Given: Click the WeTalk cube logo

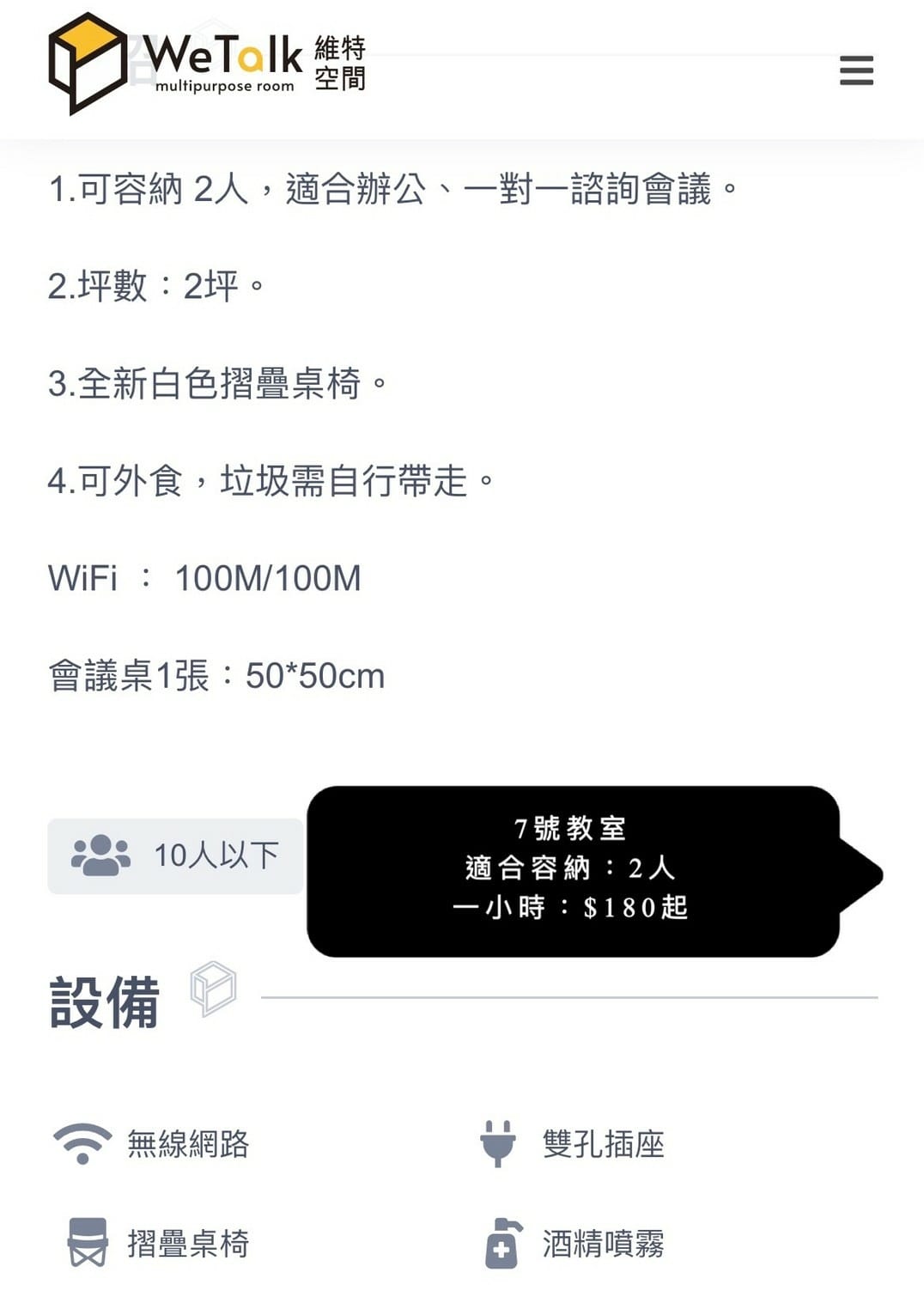Looking at the screenshot, I should pos(88,69).
